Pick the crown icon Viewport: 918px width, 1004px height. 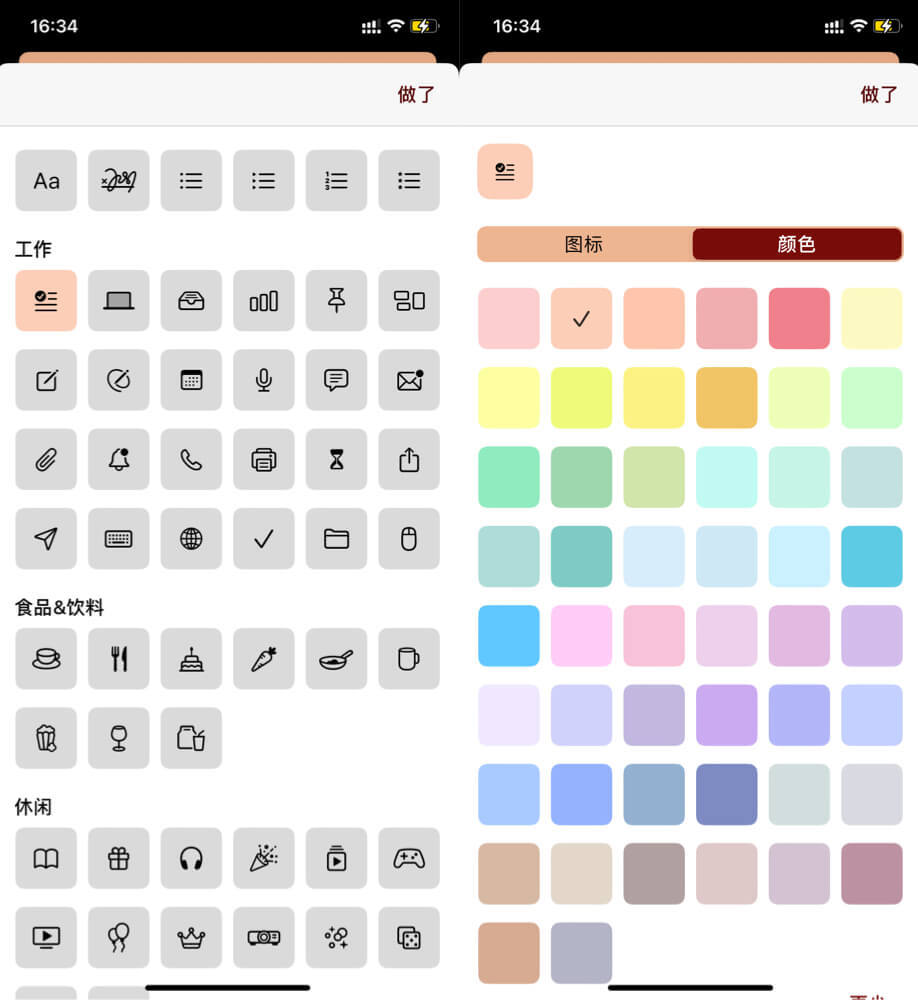click(x=191, y=937)
